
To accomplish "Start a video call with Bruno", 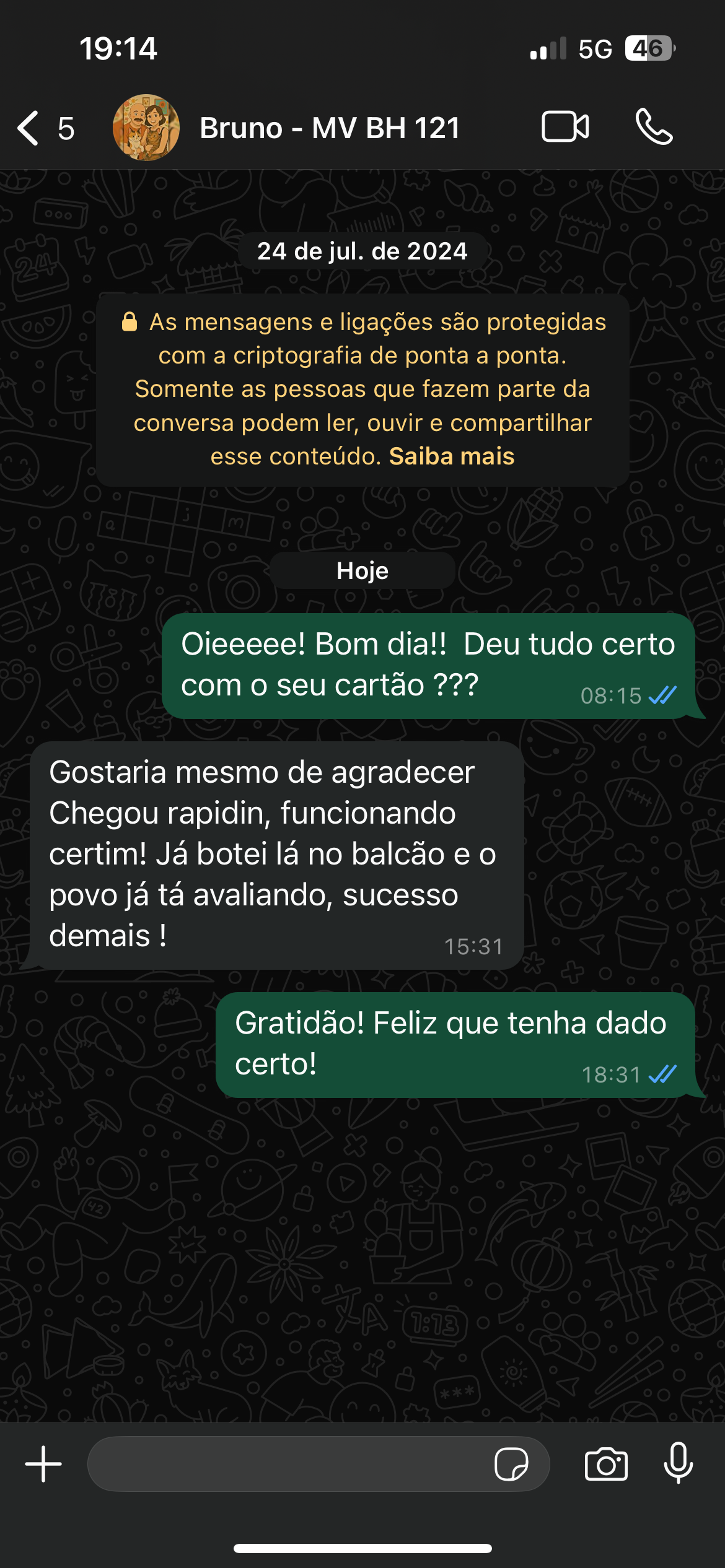I will [565, 127].
